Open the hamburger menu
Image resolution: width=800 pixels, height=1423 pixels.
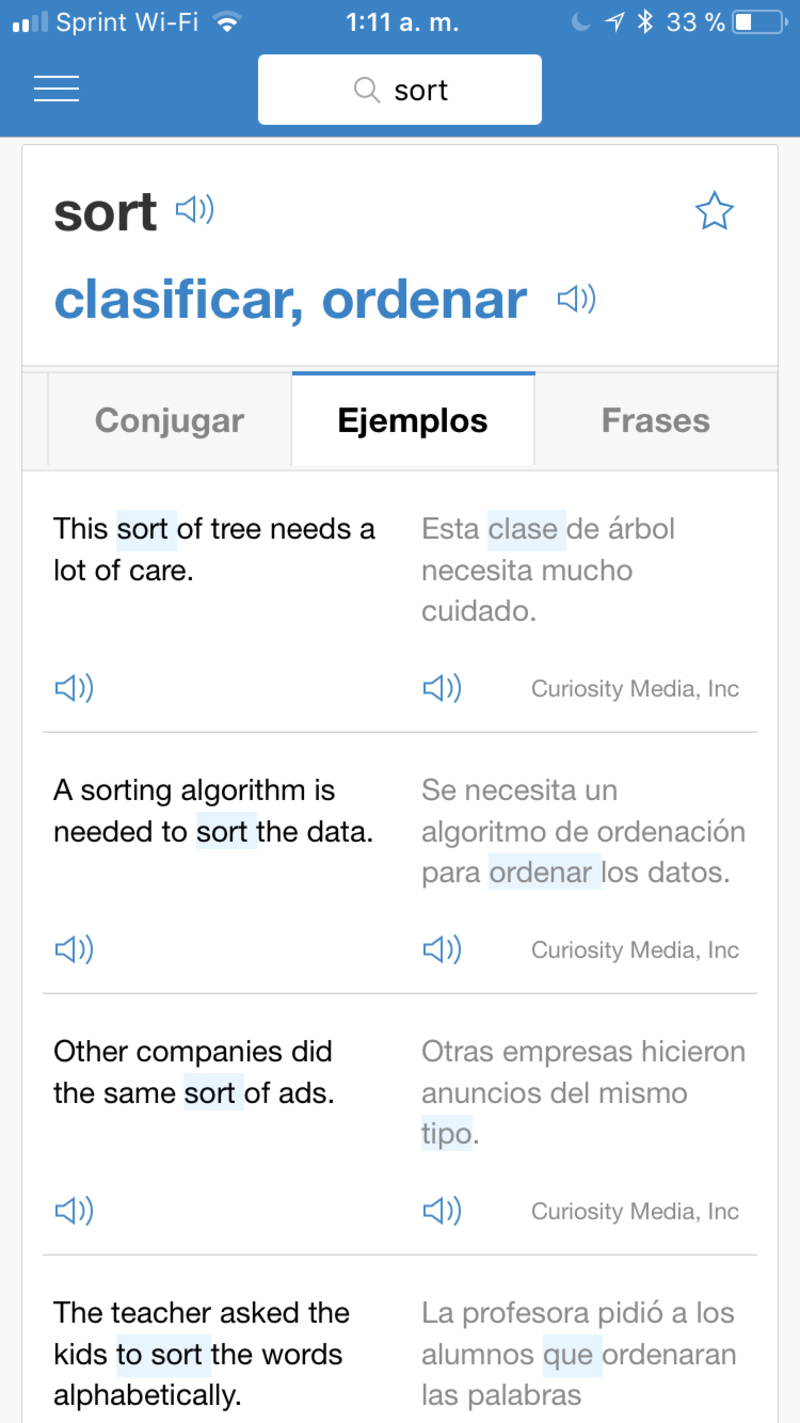[56, 89]
